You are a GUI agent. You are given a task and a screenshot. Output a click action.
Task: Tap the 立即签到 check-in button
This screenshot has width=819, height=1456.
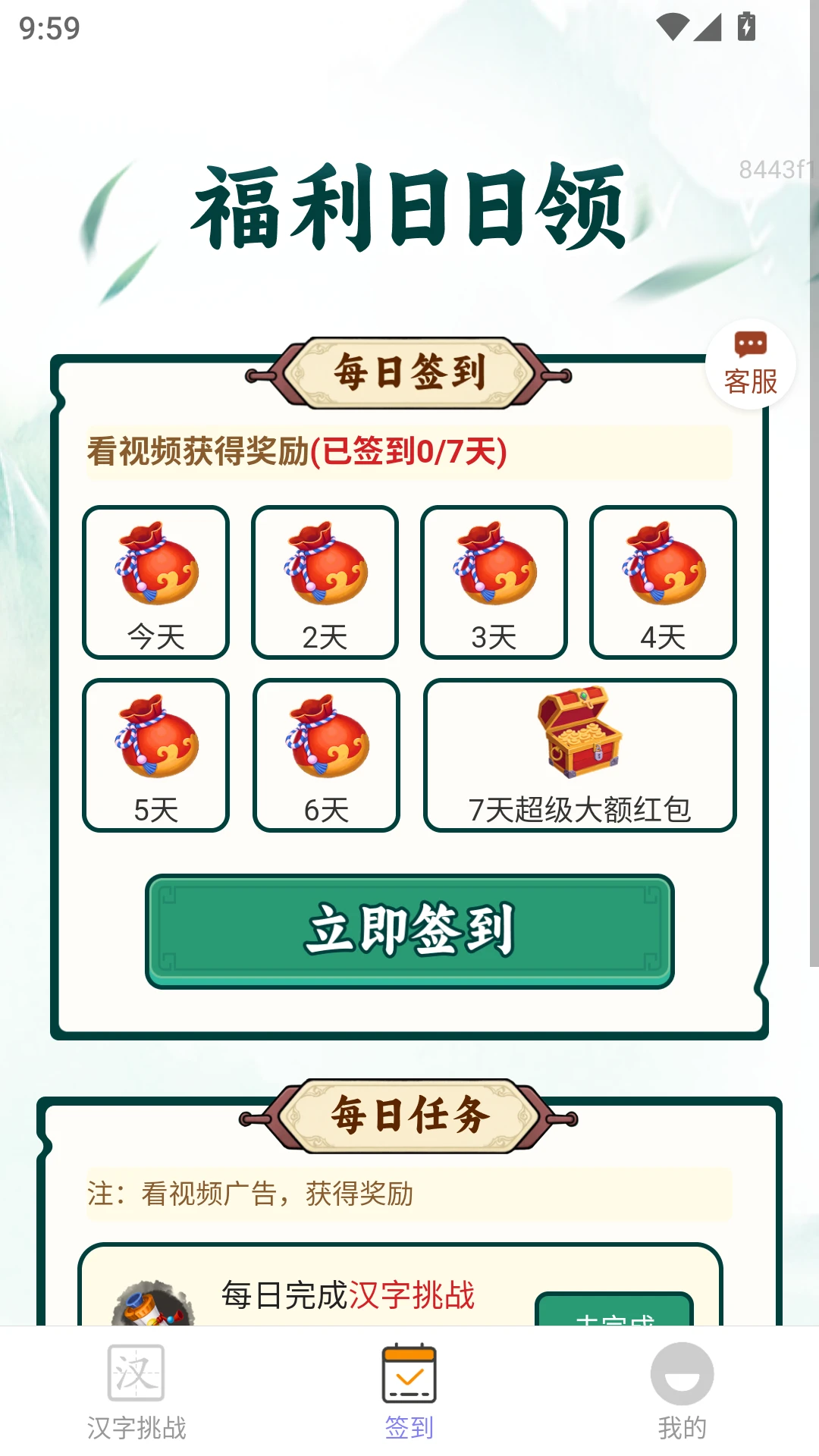click(x=409, y=930)
